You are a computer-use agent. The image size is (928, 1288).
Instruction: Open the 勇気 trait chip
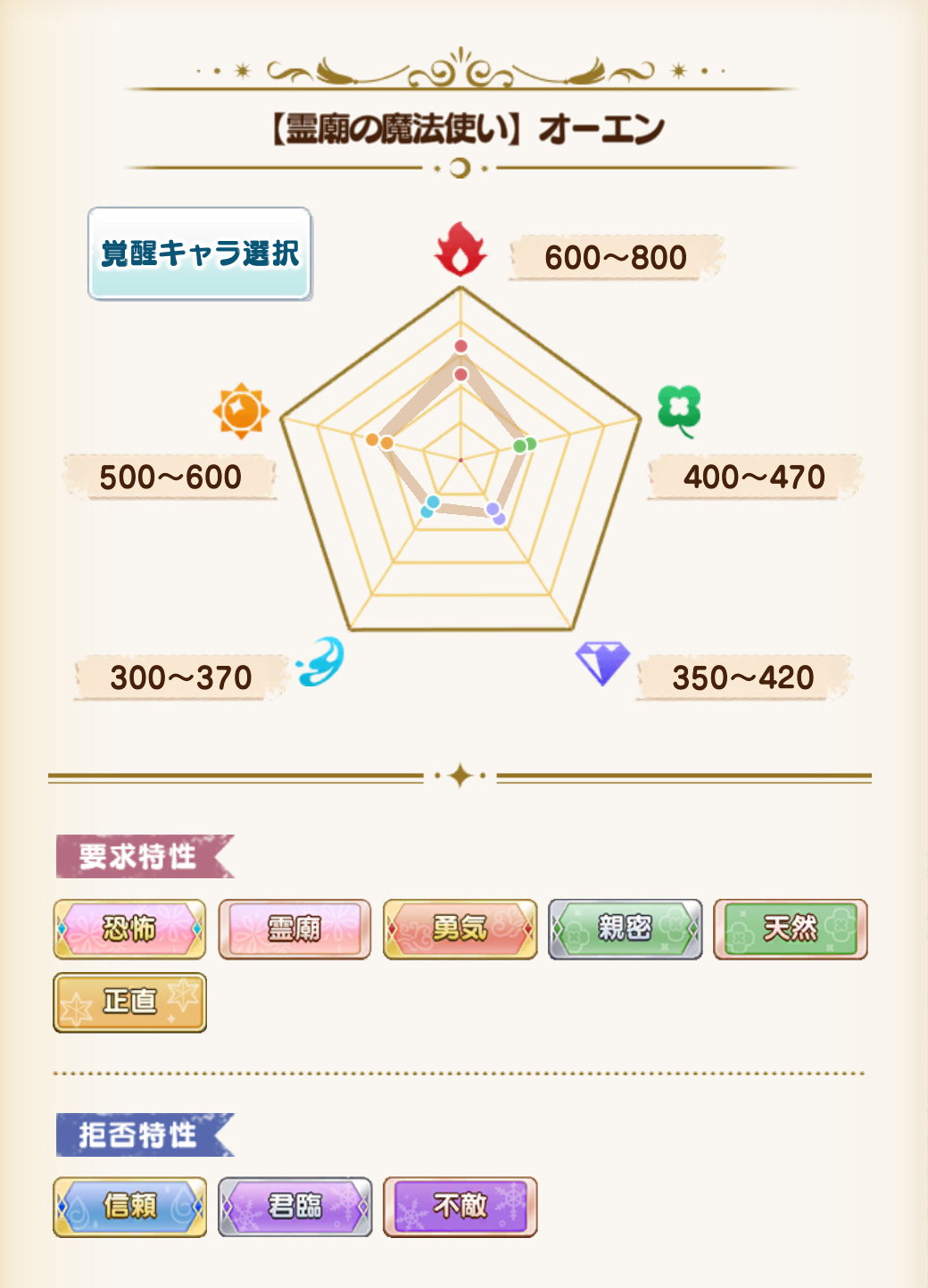(x=460, y=929)
